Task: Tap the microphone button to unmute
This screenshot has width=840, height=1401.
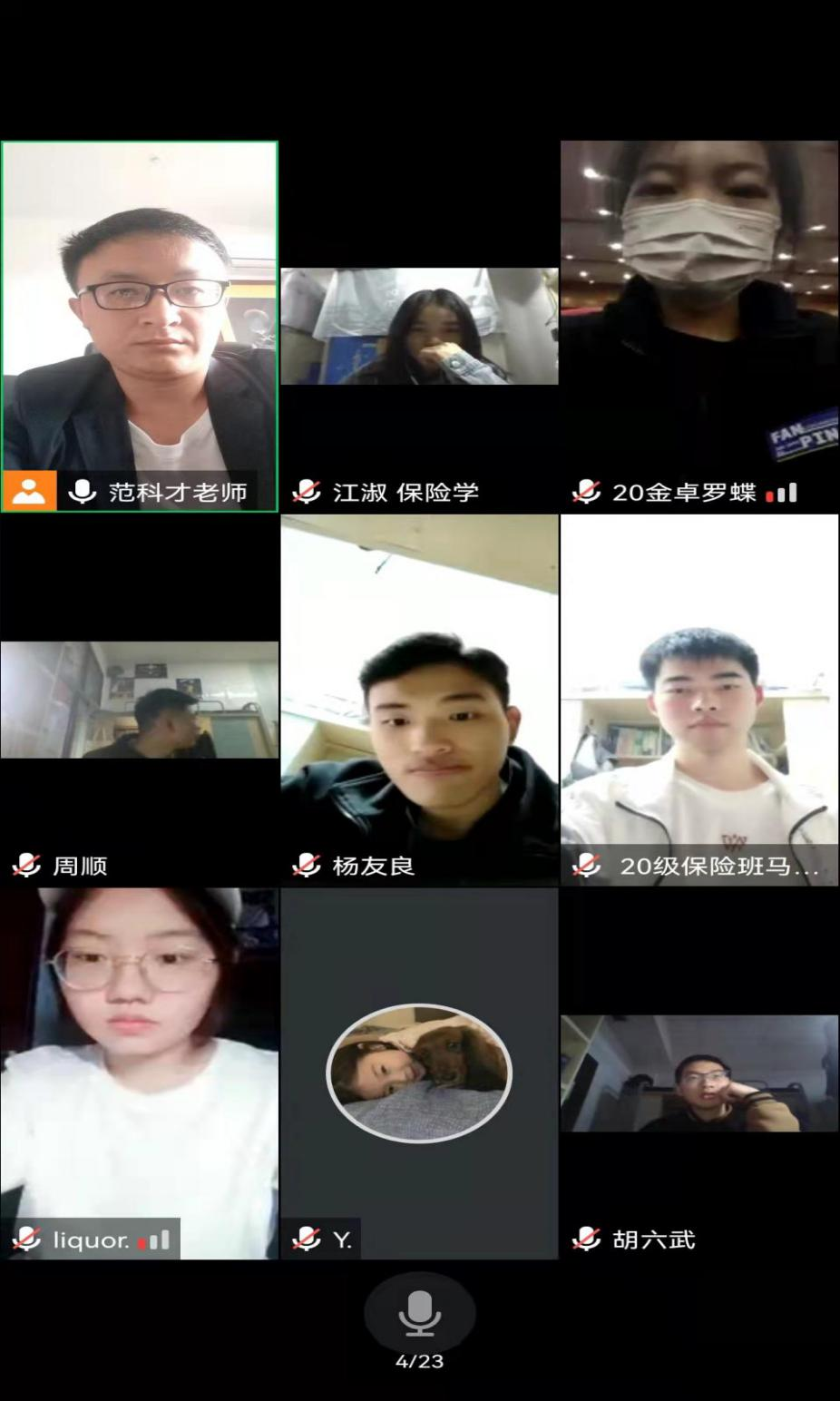Action: click(419, 1313)
